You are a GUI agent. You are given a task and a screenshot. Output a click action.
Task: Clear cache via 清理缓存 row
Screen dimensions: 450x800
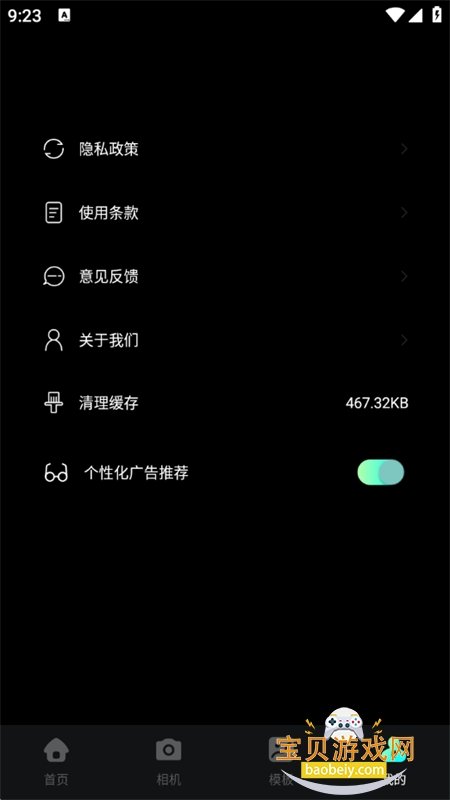tap(225, 403)
